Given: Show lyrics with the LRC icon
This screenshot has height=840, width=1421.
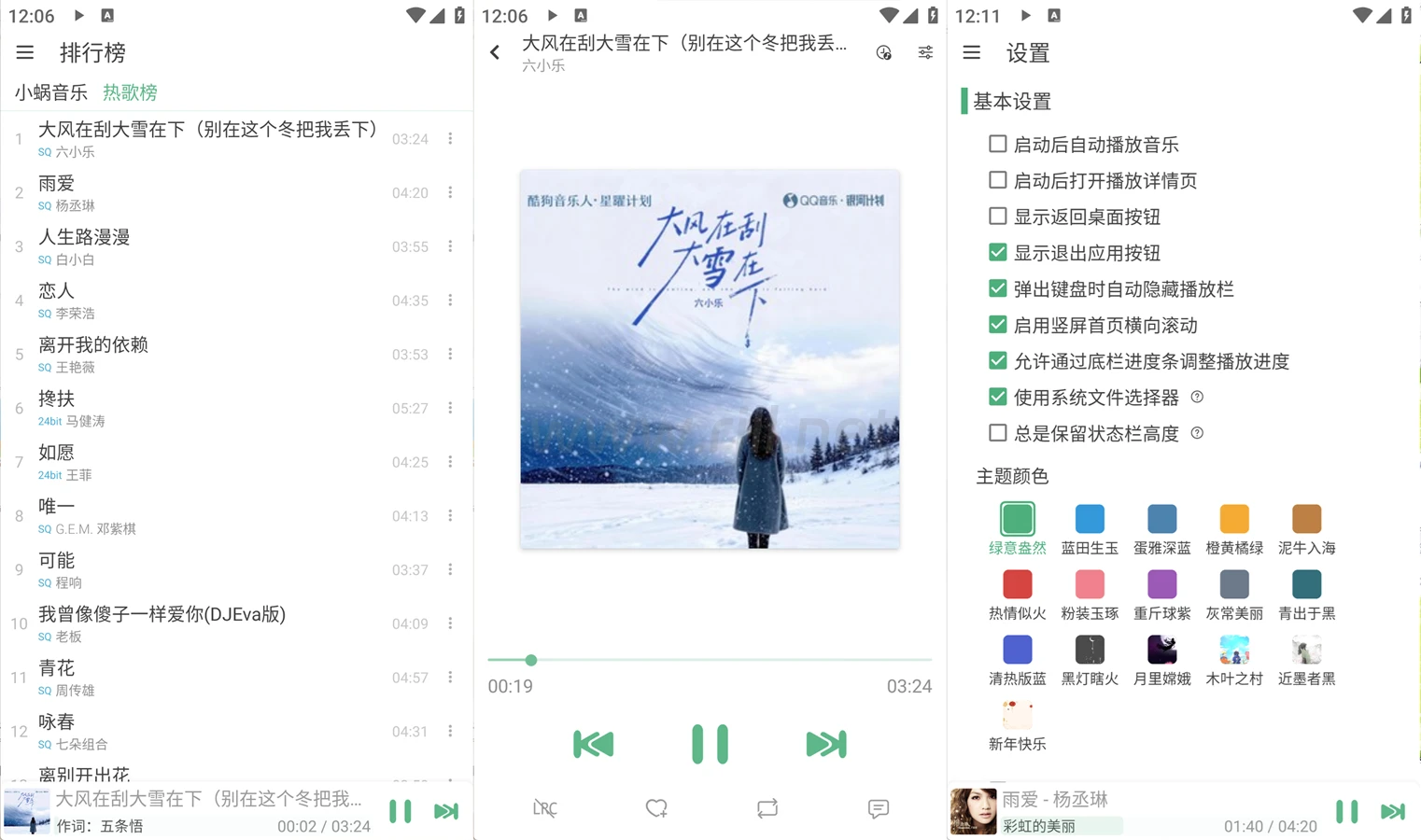Looking at the screenshot, I should click(545, 808).
